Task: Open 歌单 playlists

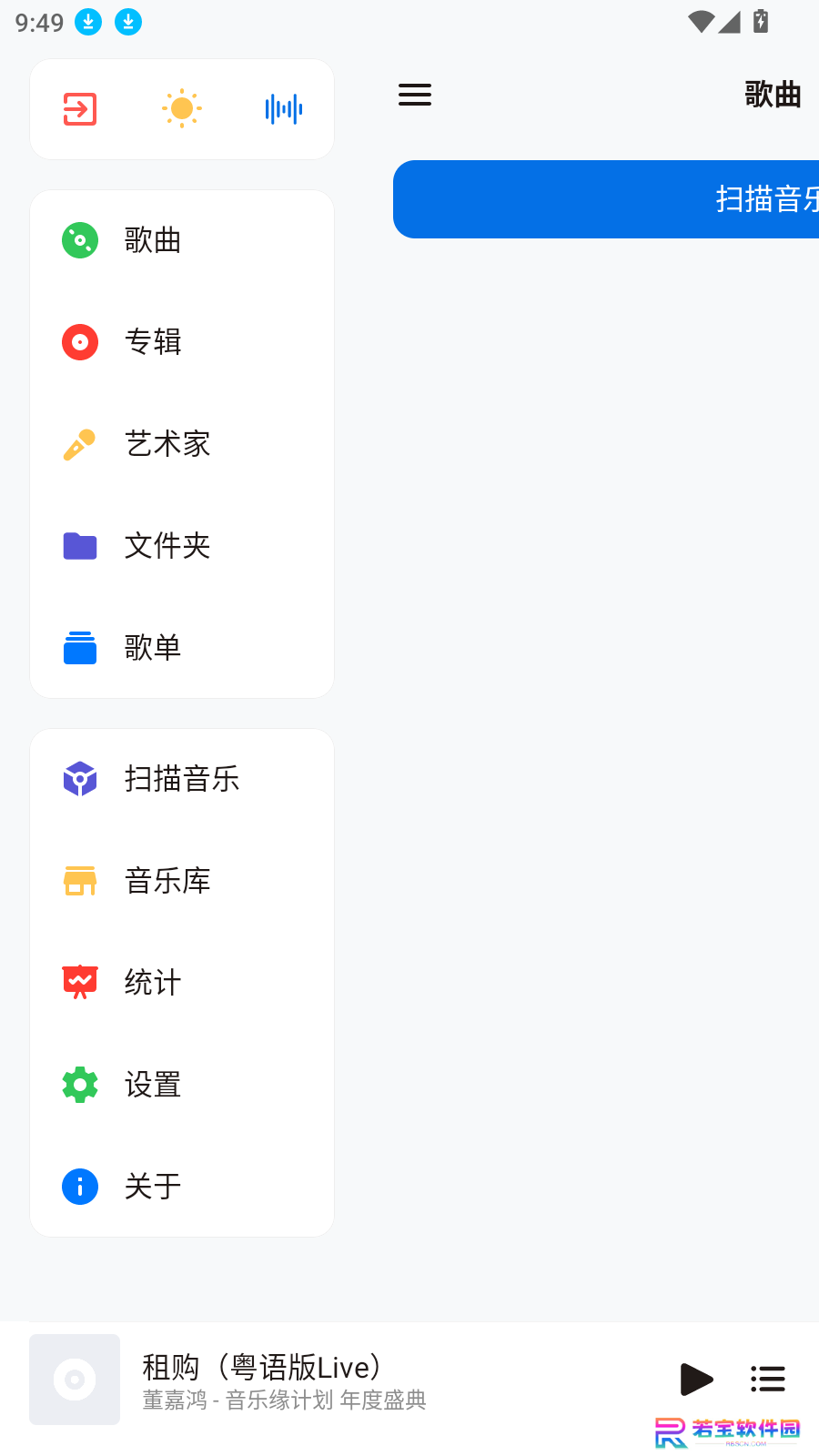Action: coord(182,648)
